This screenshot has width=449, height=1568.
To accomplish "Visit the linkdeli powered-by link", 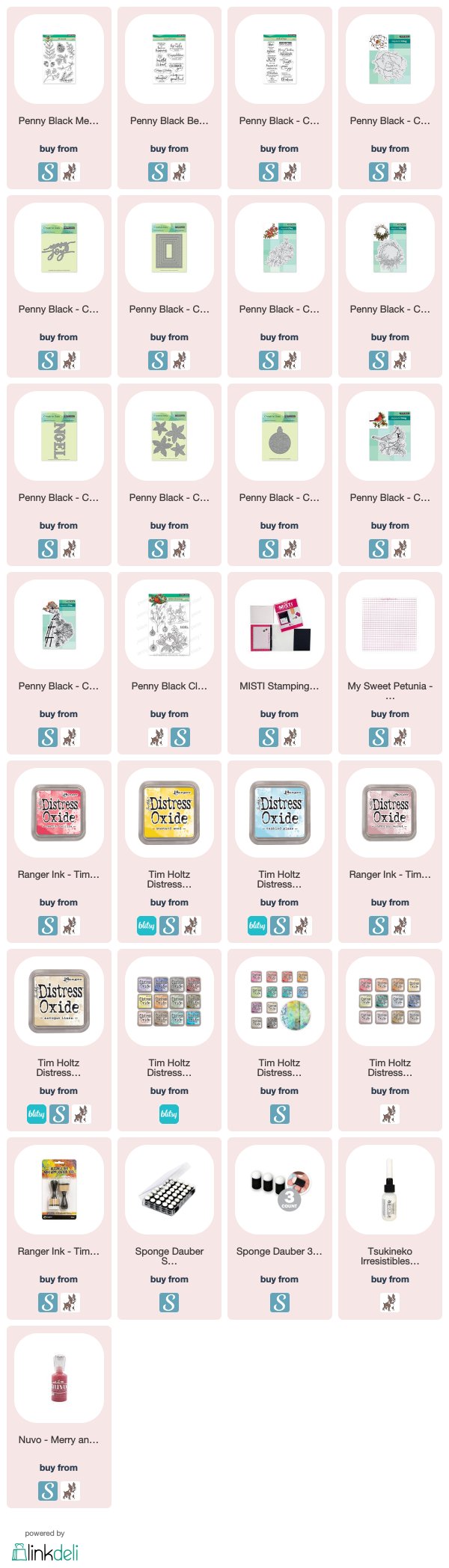I will click(45, 1551).
